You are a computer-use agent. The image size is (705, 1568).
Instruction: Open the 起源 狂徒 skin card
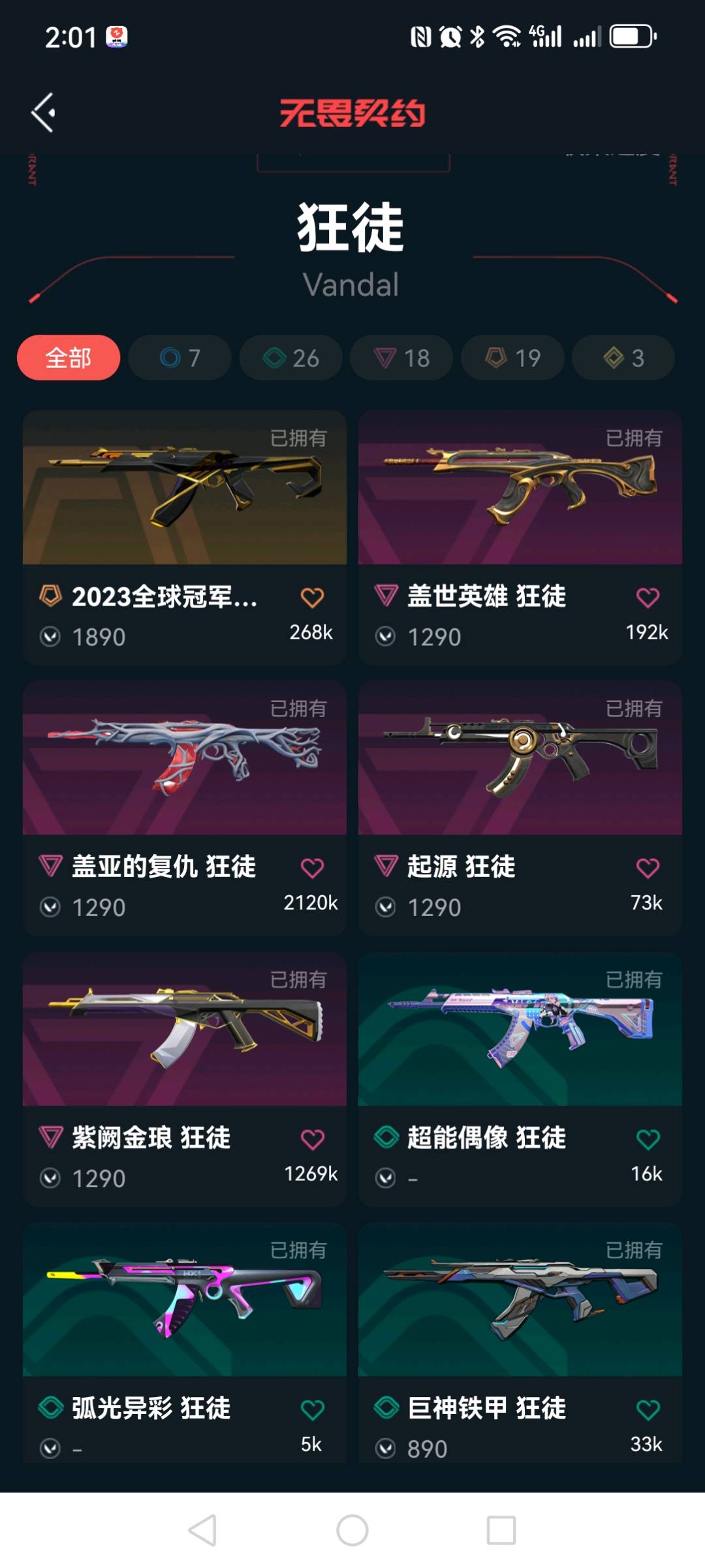coord(520,808)
